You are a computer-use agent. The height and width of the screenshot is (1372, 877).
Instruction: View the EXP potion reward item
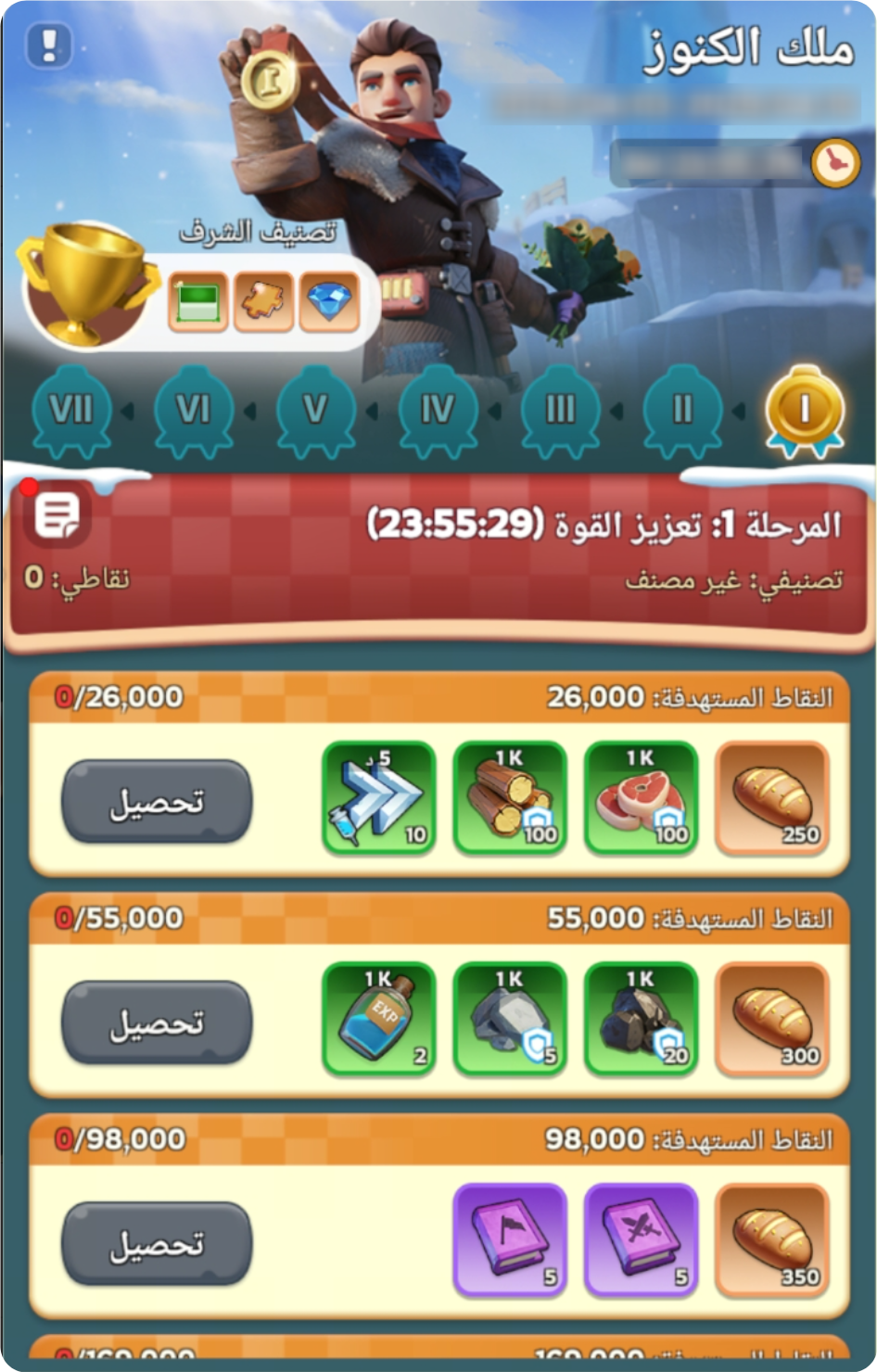(378, 1019)
